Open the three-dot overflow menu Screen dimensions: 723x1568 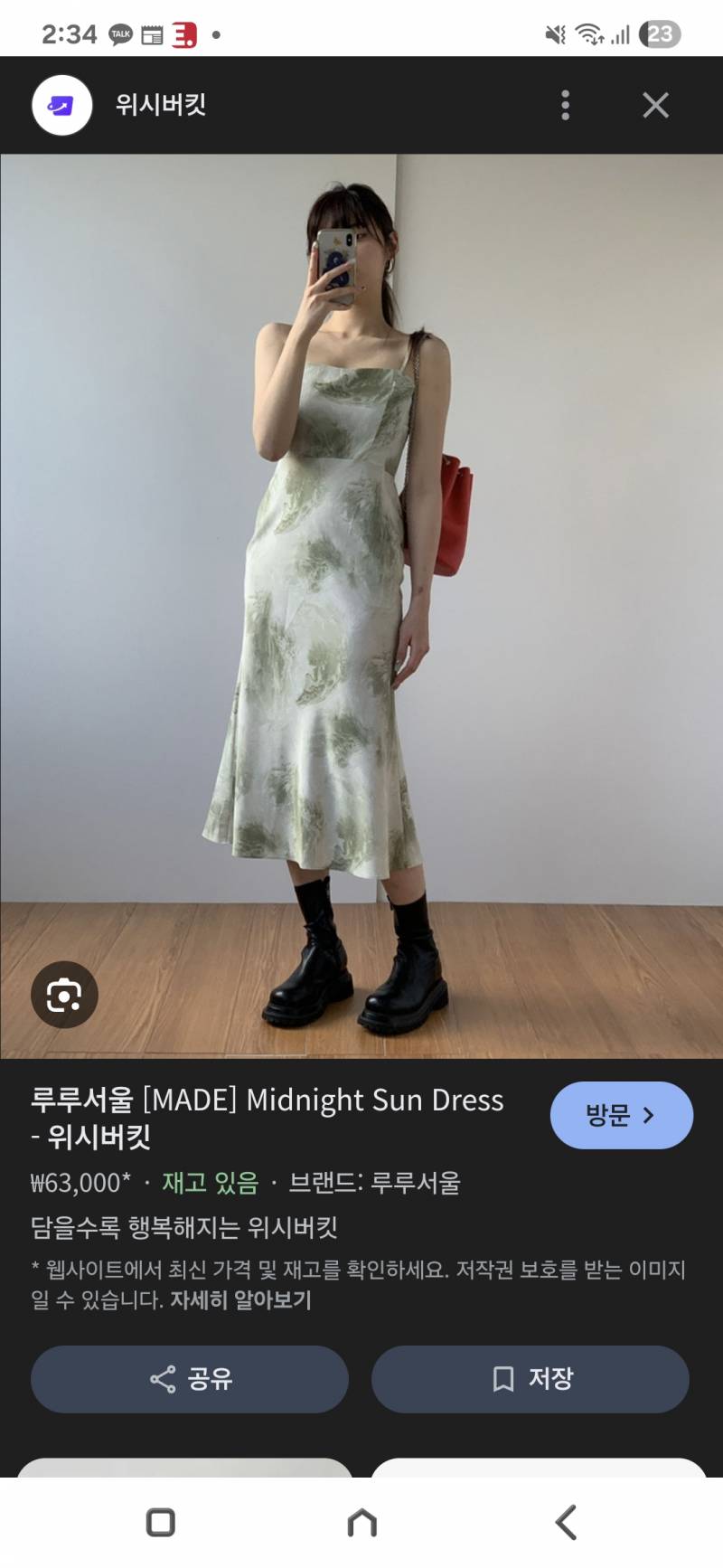coord(565,105)
